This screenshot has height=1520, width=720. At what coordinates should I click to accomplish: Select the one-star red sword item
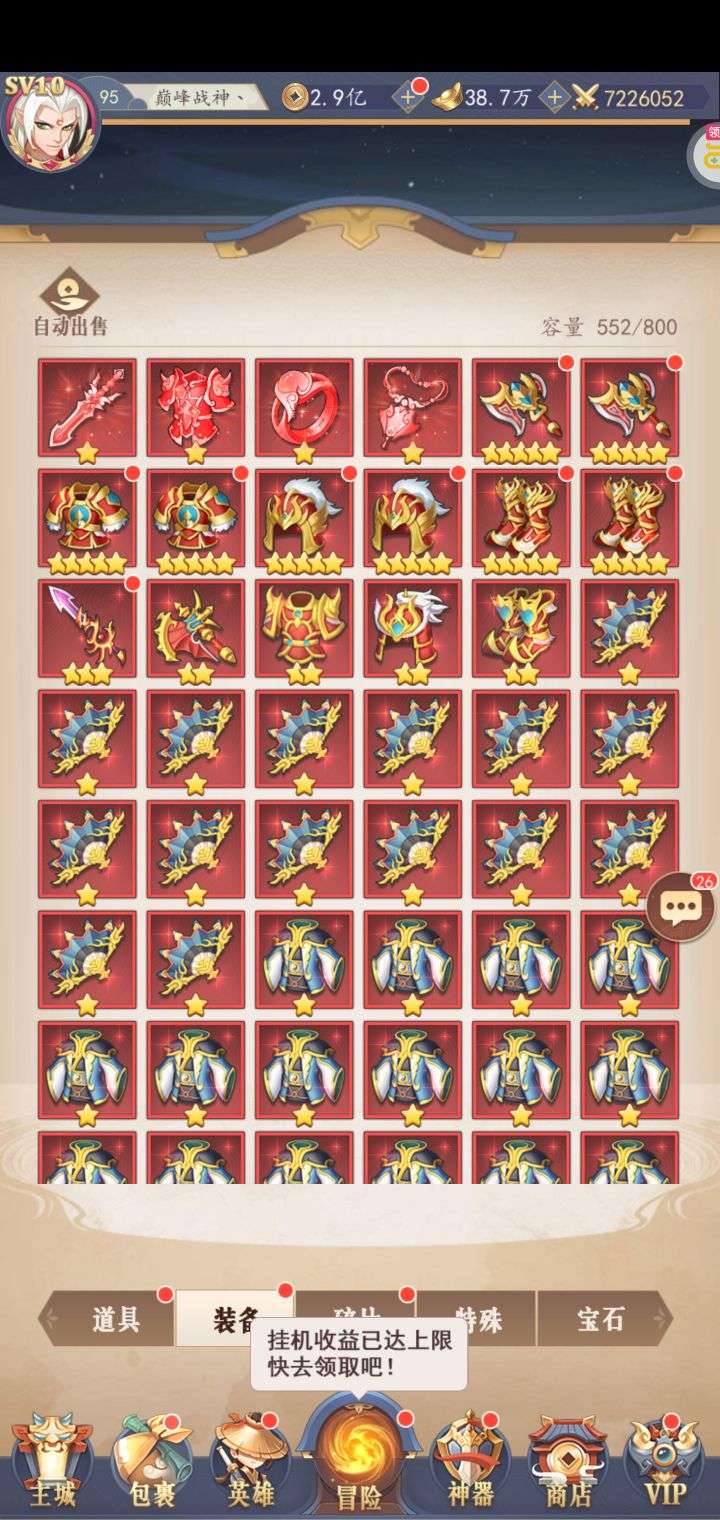tap(87, 408)
